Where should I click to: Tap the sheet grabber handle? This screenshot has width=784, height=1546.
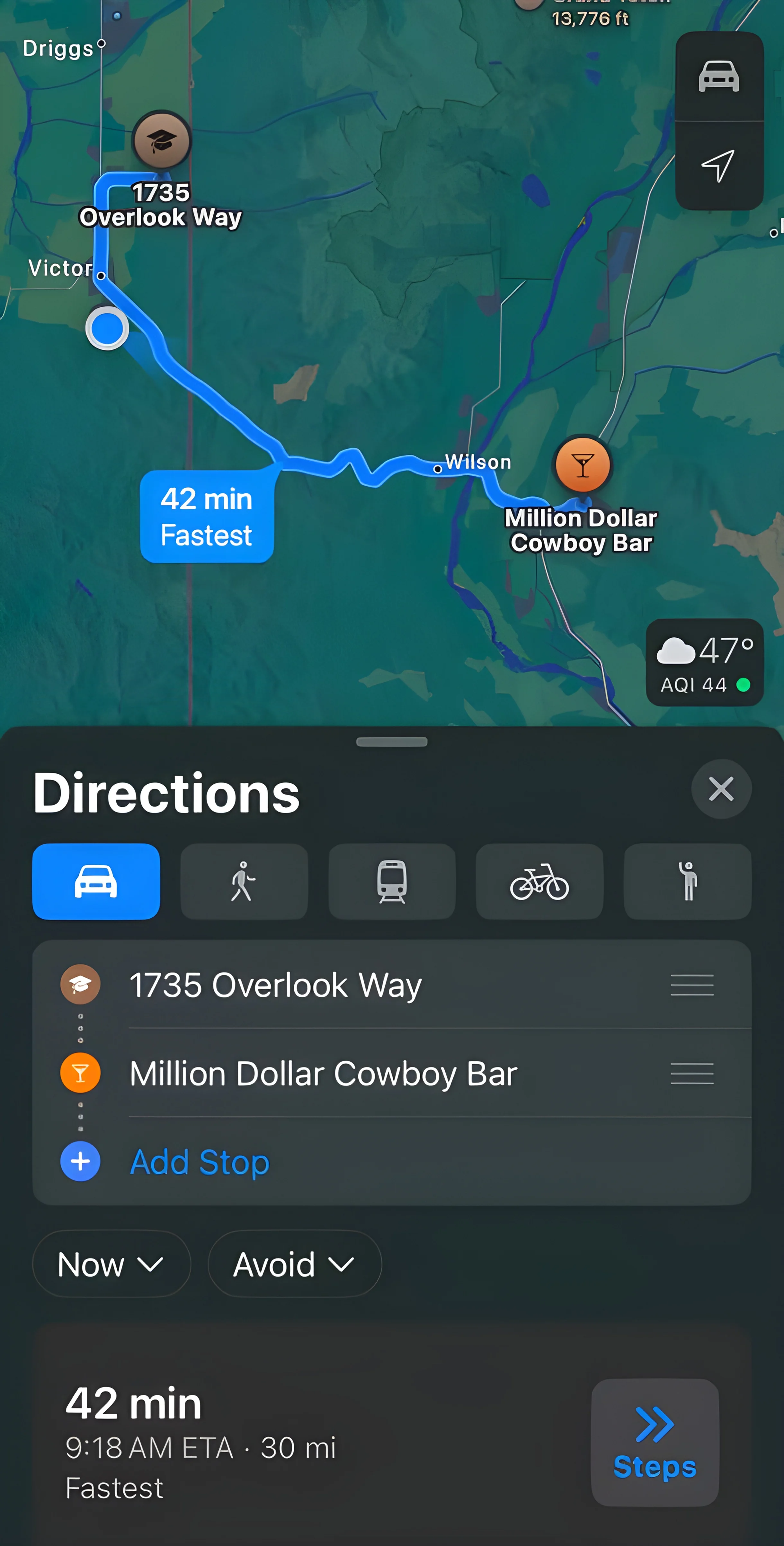pos(392,742)
